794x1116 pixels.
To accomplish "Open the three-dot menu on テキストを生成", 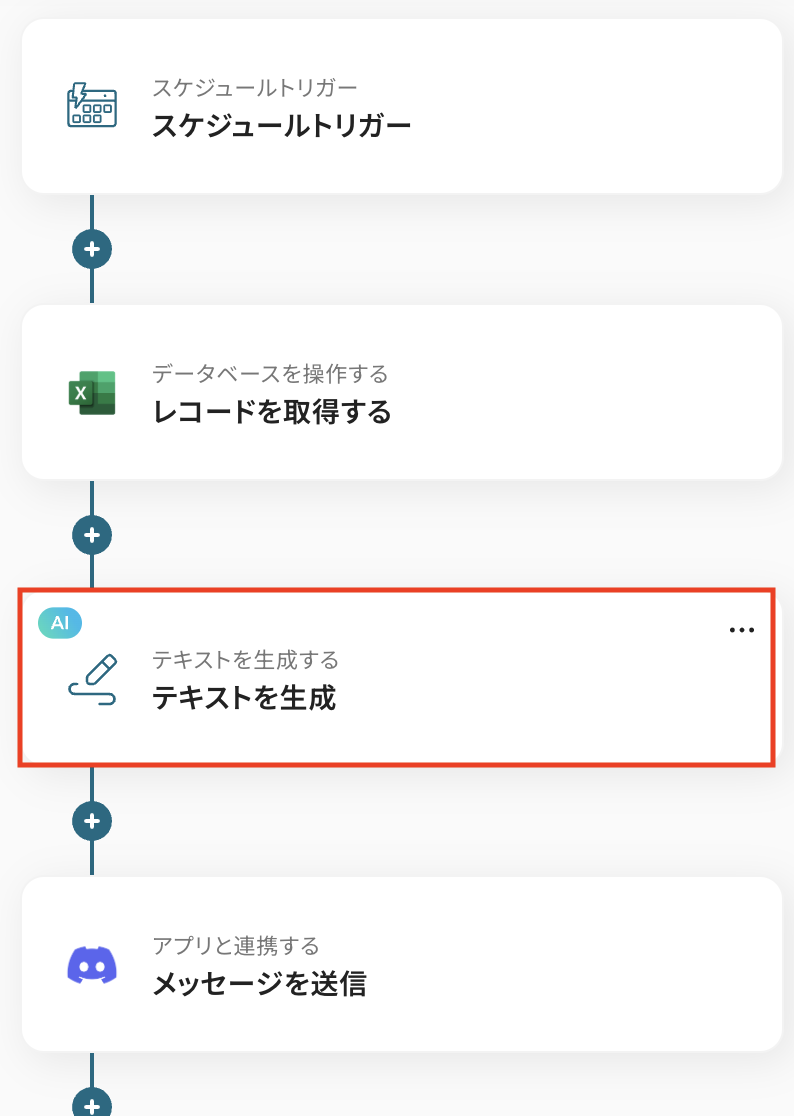I will click(x=741, y=630).
